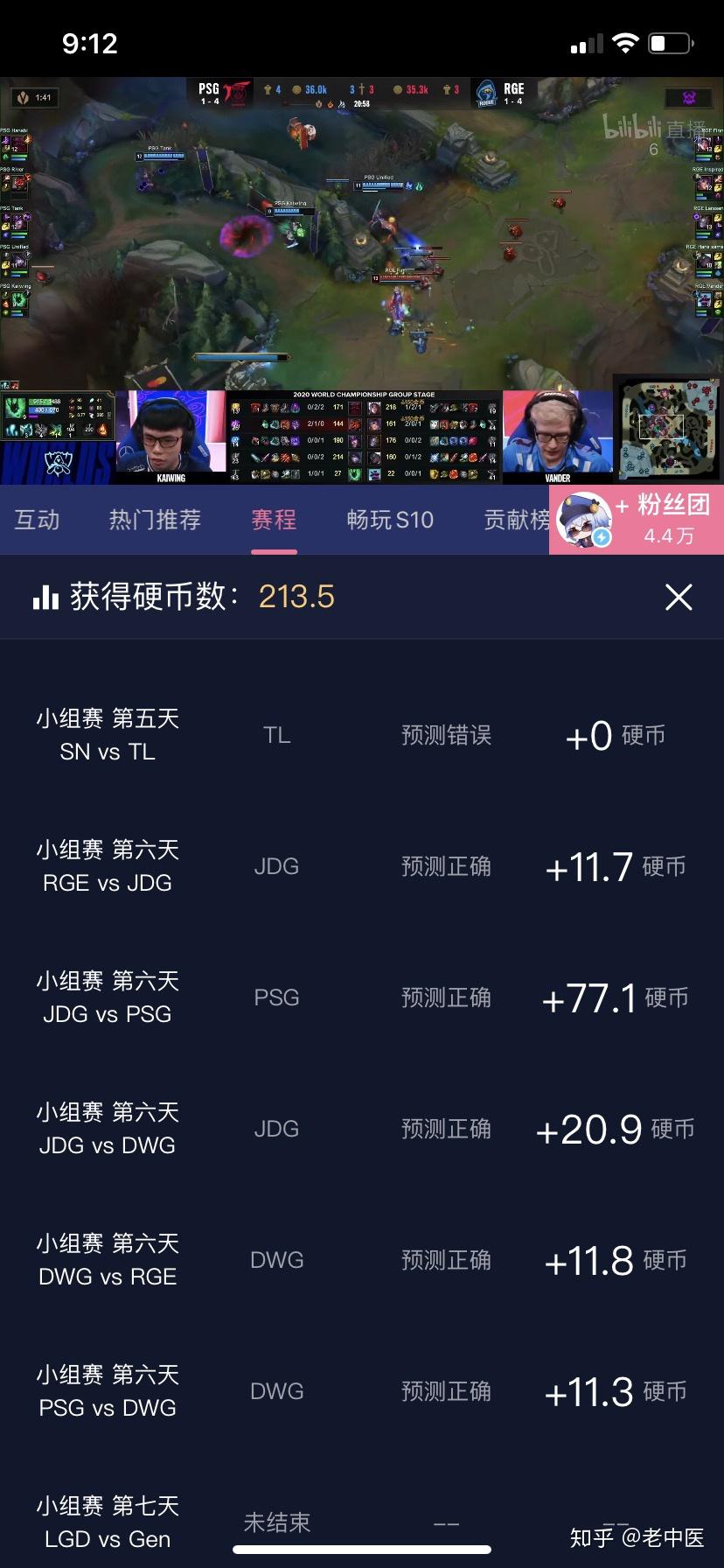Select the 赛程 tab
This screenshot has height=1568, width=724.
tap(274, 520)
